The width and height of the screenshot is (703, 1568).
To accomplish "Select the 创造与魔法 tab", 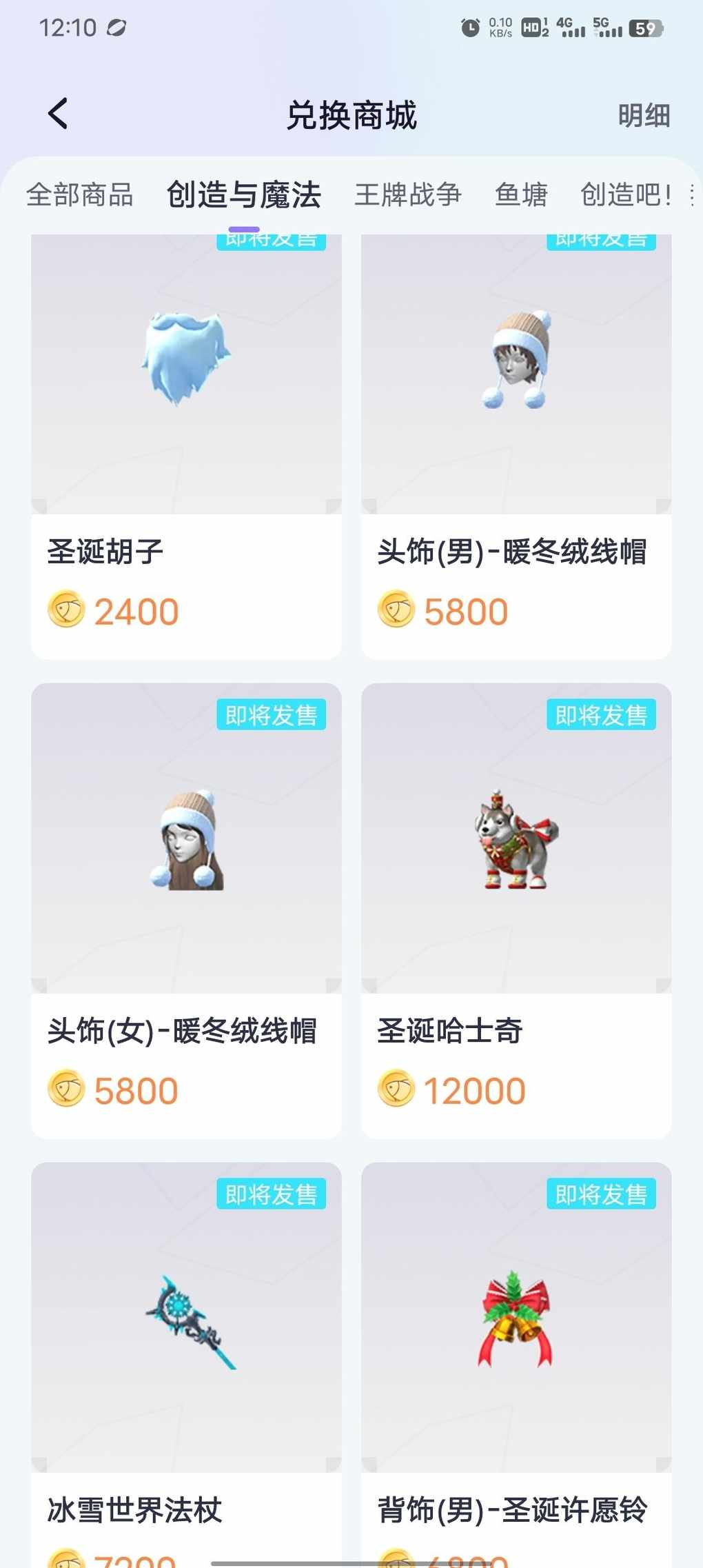I will click(244, 195).
